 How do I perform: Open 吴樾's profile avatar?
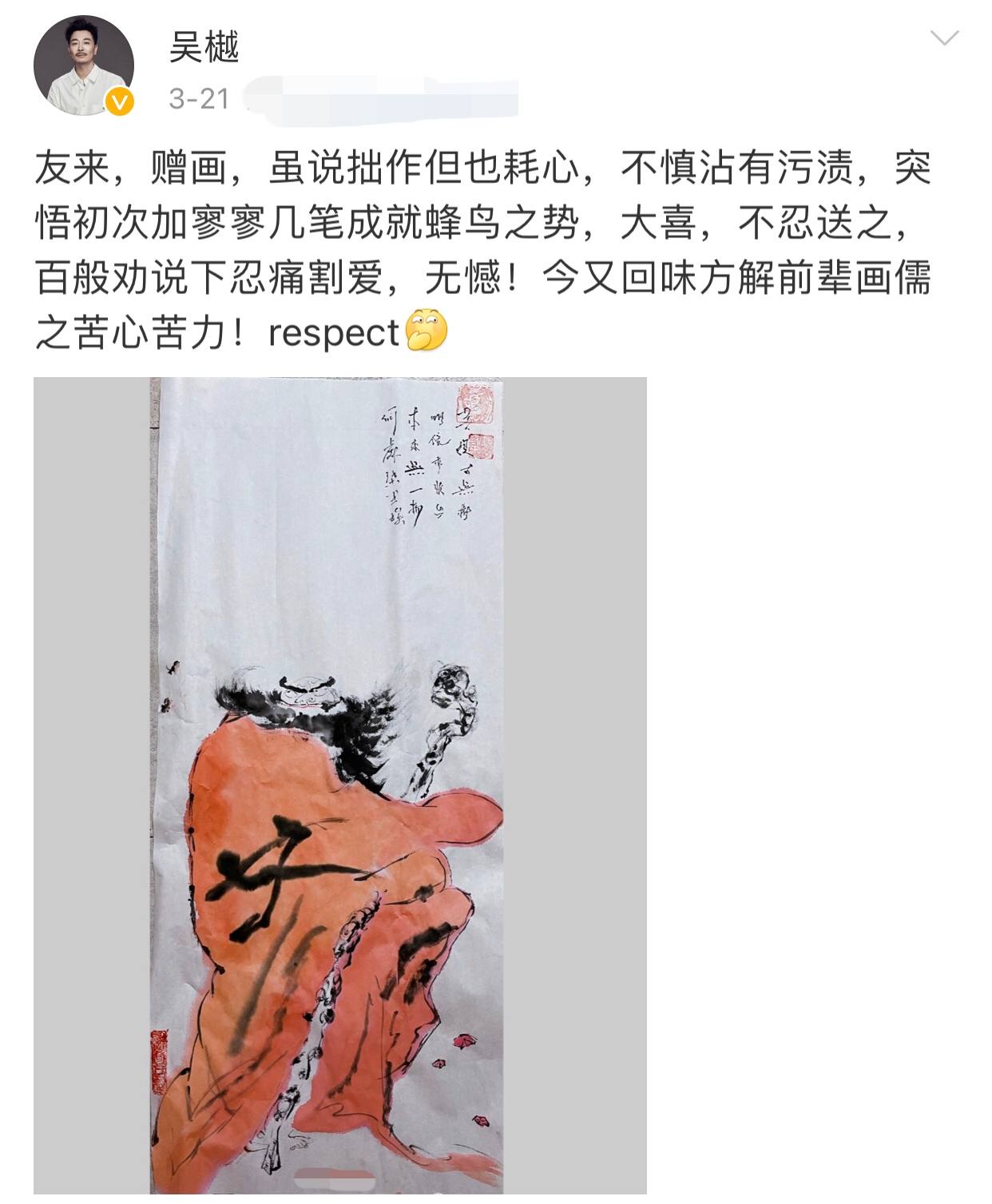(x=82, y=66)
